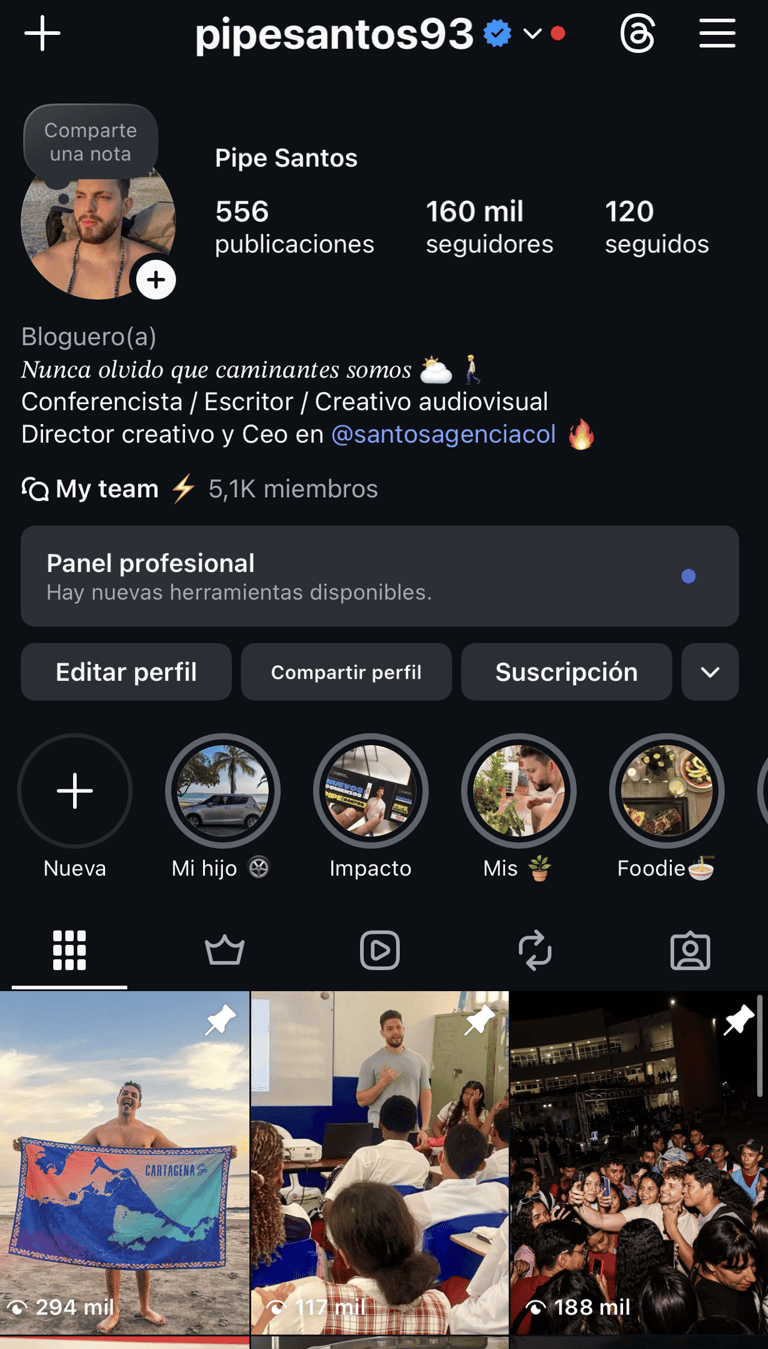The width and height of the screenshot is (768, 1349).
Task: Open the Impacto highlight
Action: tap(370, 791)
